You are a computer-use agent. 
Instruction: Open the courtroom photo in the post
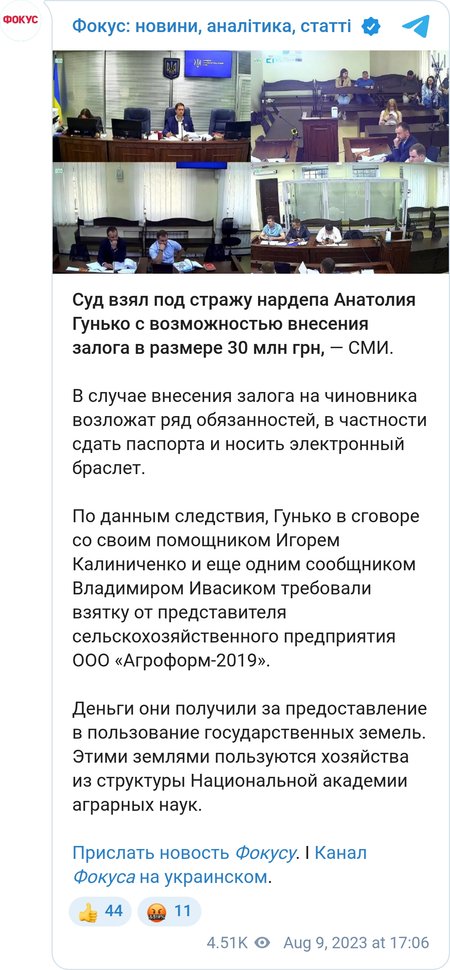tap(251, 161)
